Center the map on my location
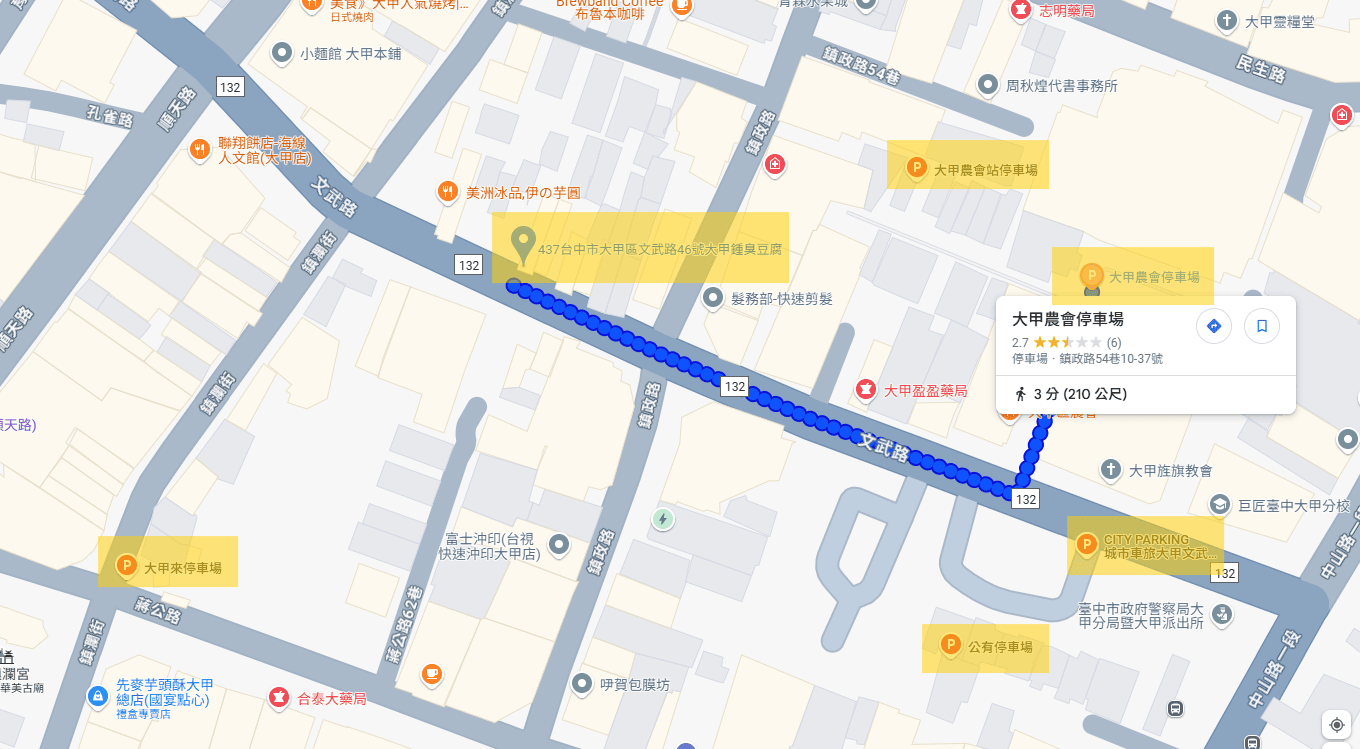This screenshot has height=749, width=1360. coord(1336,725)
